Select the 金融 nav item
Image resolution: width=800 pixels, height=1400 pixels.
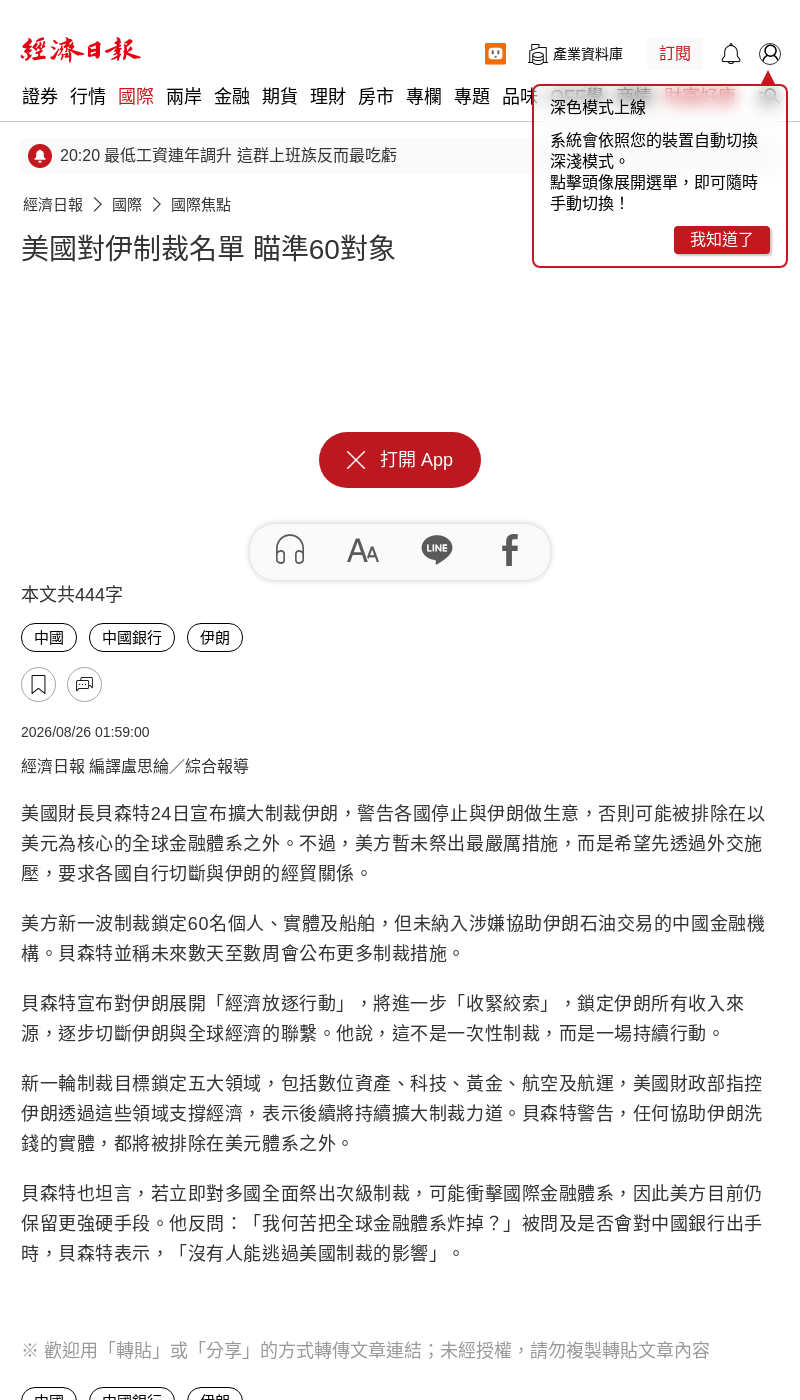(x=232, y=97)
